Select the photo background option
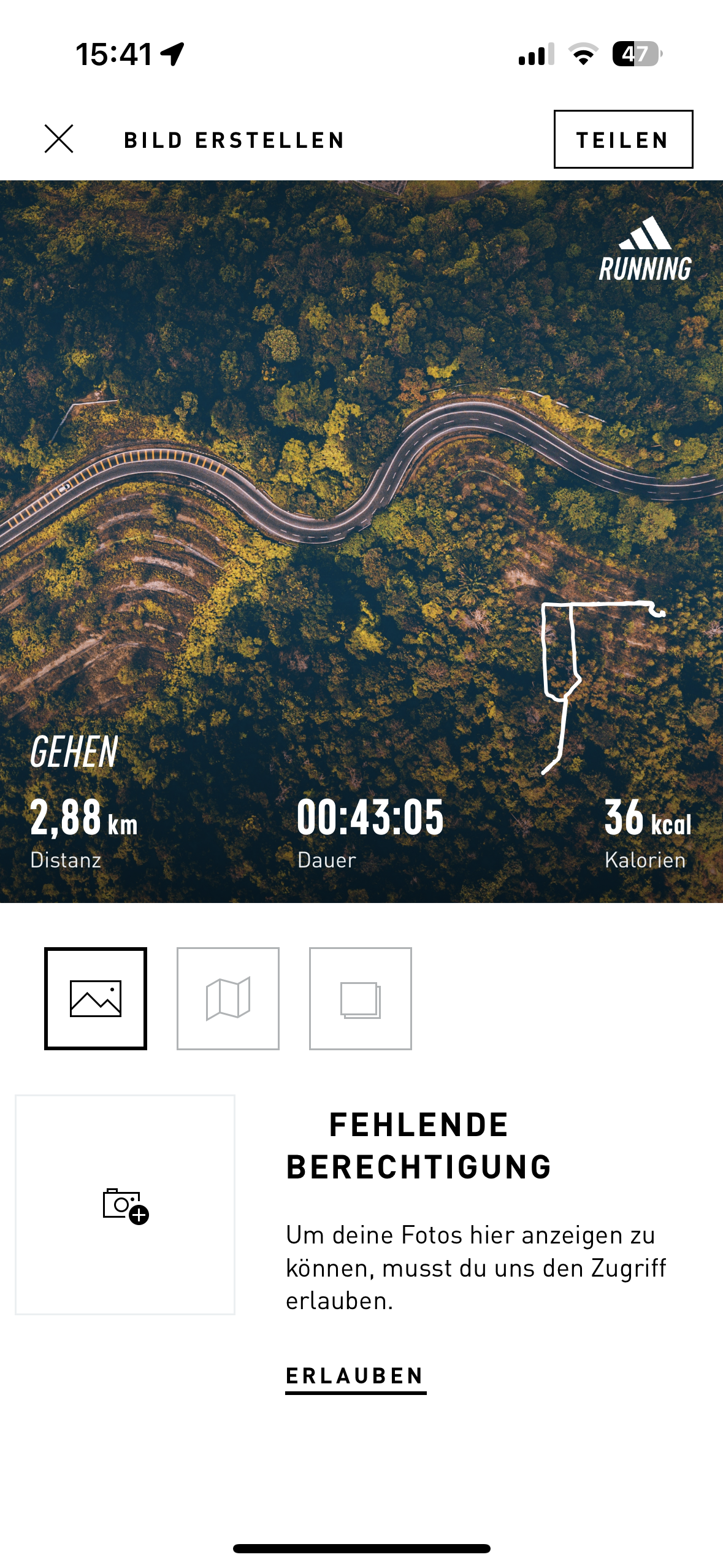This screenshot has width=723, height=1568. tap(96, 998)
